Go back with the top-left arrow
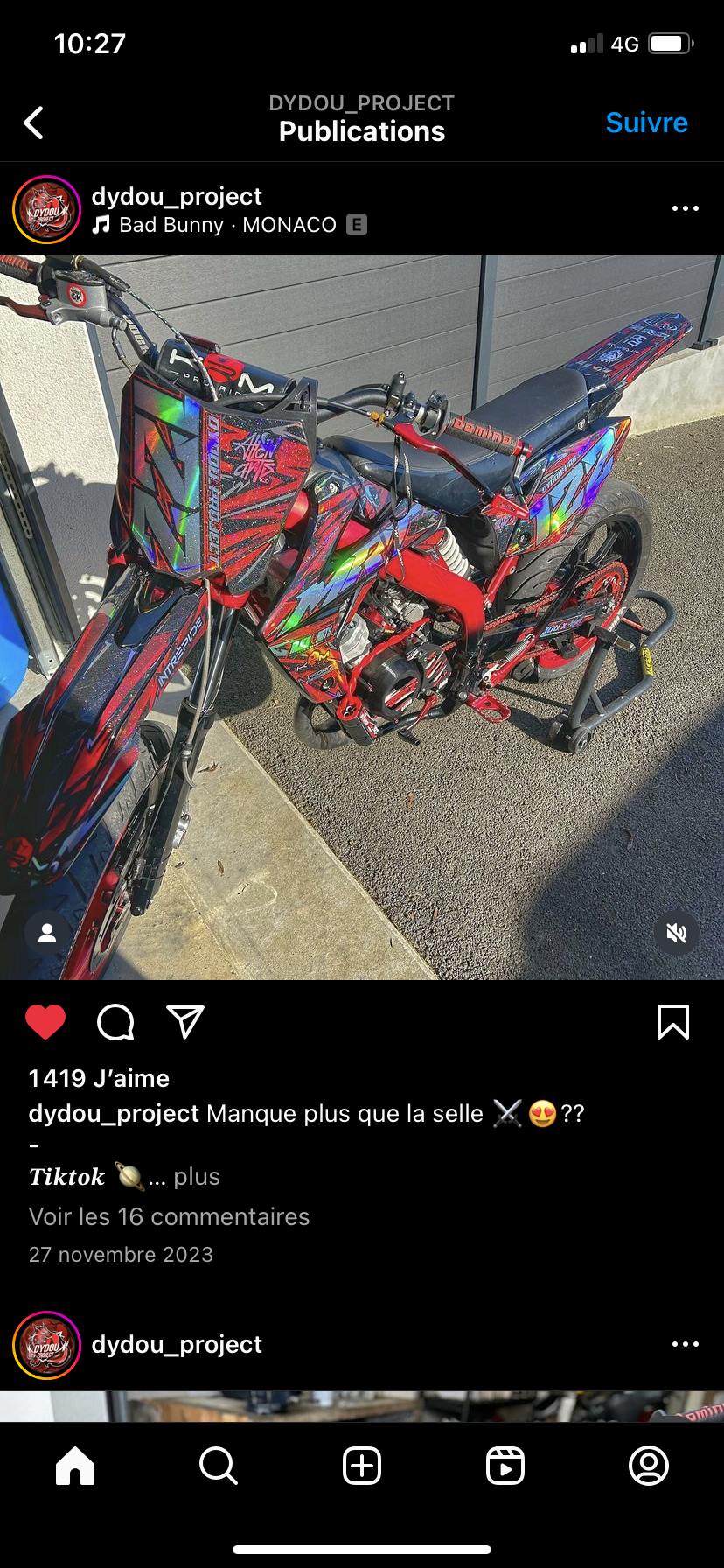Viewport: 724px width, 1568px height. (34, 123)
